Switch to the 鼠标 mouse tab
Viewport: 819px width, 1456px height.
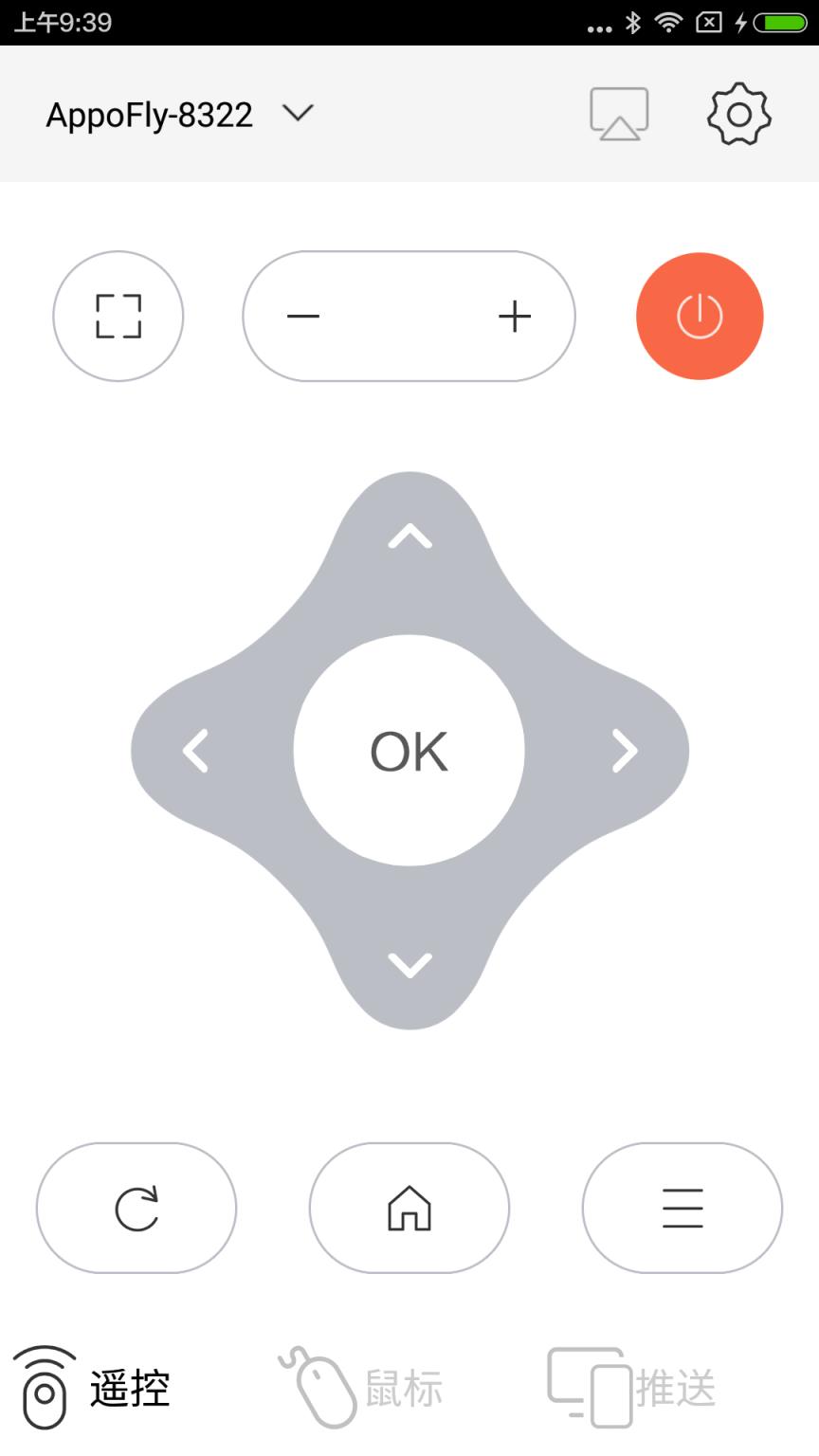(x=360, y=1388)
